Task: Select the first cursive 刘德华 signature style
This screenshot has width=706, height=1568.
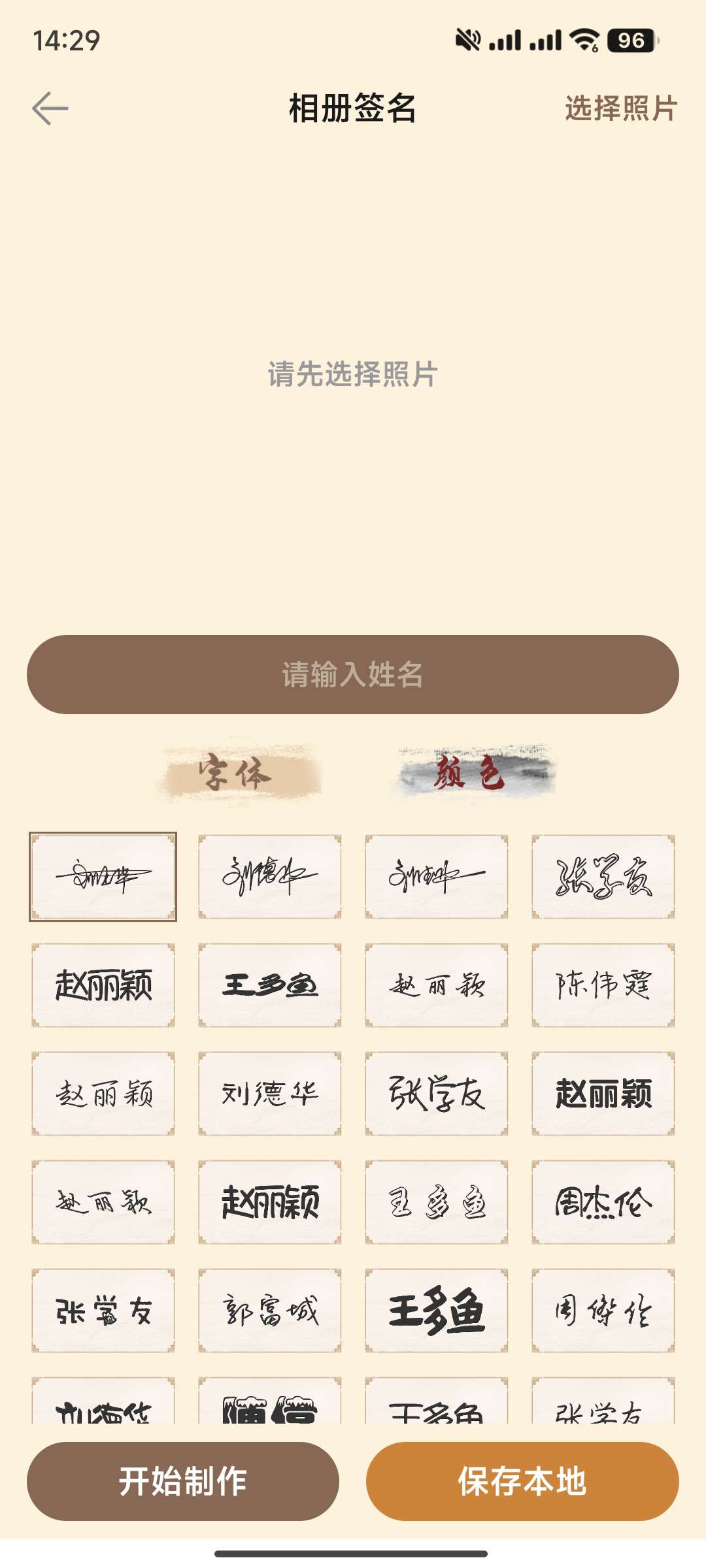Action: 103,877
